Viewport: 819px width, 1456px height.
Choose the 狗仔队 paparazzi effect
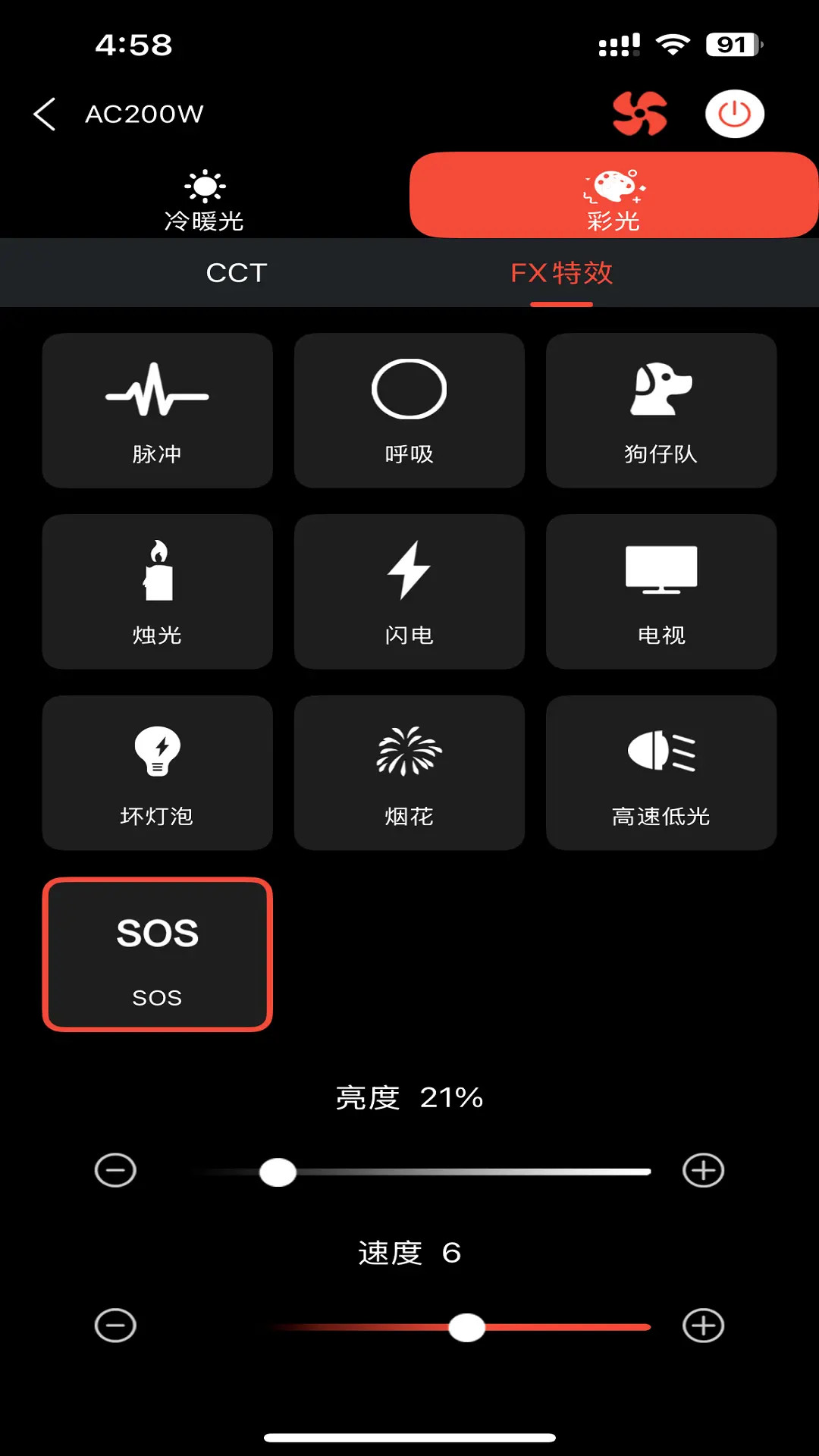click(x=662, y=409)
